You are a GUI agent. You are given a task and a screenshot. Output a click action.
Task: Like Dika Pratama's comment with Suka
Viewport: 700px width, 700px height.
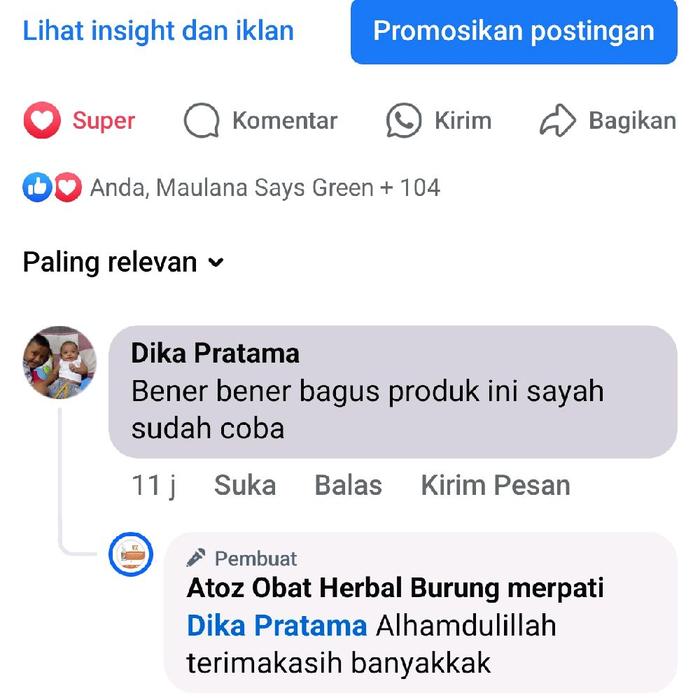click(x=245, y=485)
